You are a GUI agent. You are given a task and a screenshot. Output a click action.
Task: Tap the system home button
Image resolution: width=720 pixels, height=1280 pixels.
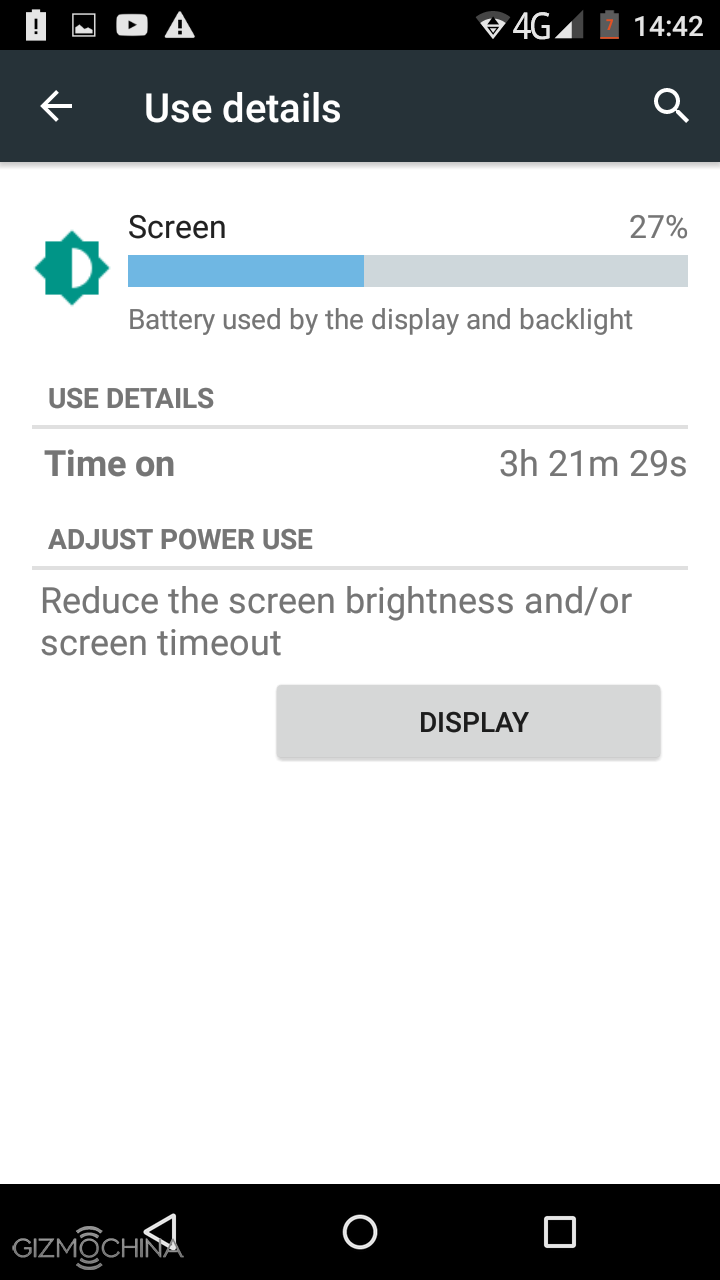360,1231
